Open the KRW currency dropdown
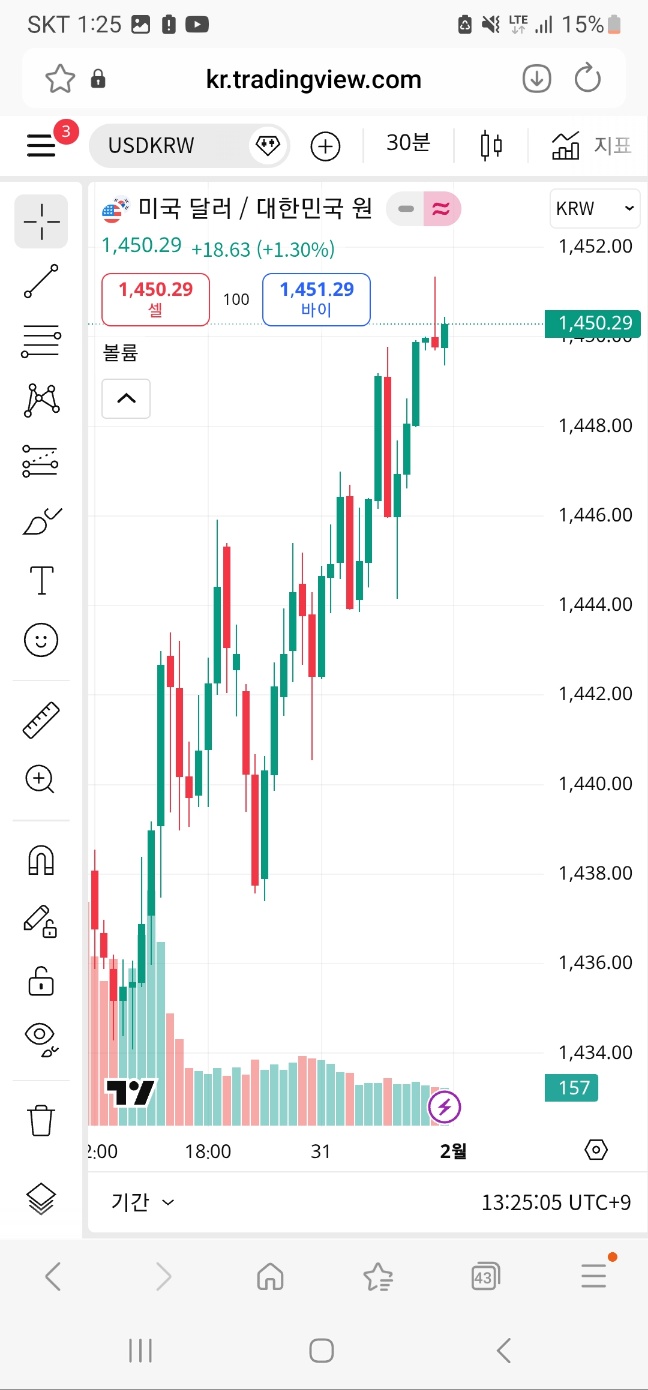This screenshot has height=1390, width=648. click(x=594, y=208)
